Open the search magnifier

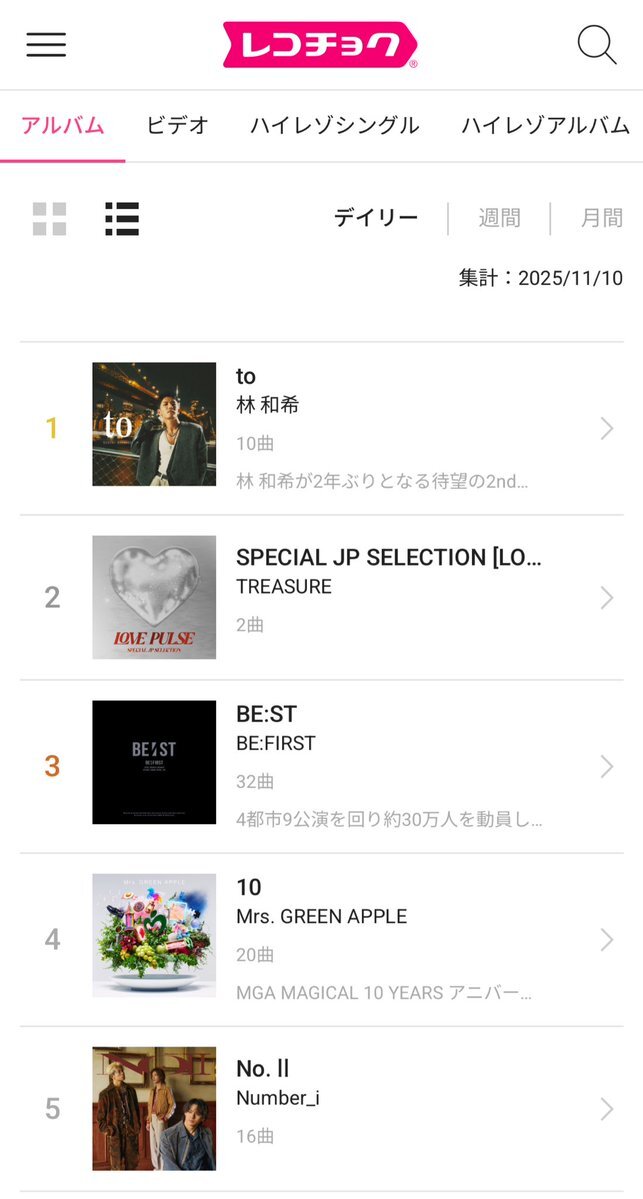pos(597,45)
